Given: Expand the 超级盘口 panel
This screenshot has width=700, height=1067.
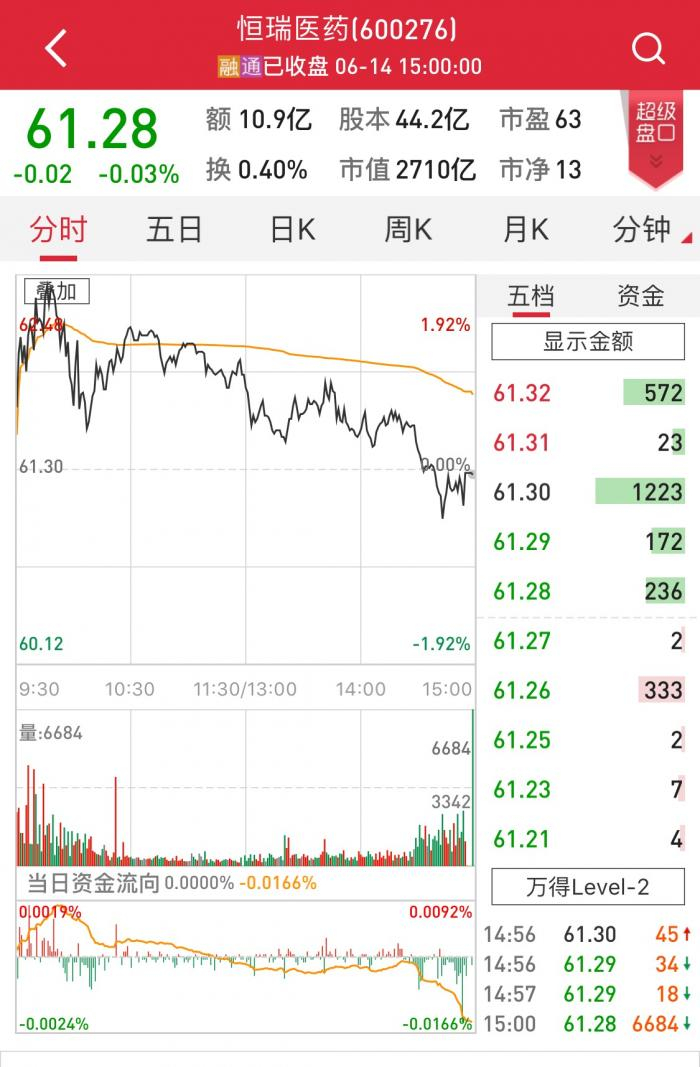Looking at the screenshot, I should 656,137.
